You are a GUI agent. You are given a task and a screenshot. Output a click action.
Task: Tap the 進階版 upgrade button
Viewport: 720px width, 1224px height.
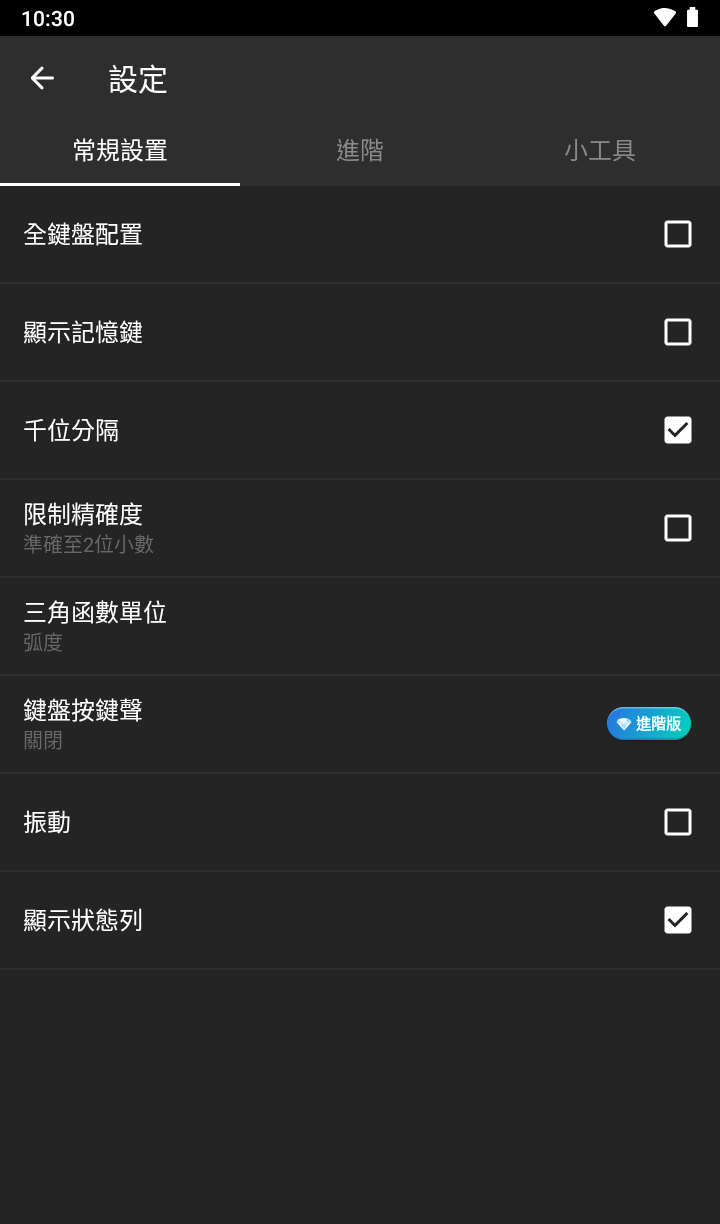pos(648,722)
